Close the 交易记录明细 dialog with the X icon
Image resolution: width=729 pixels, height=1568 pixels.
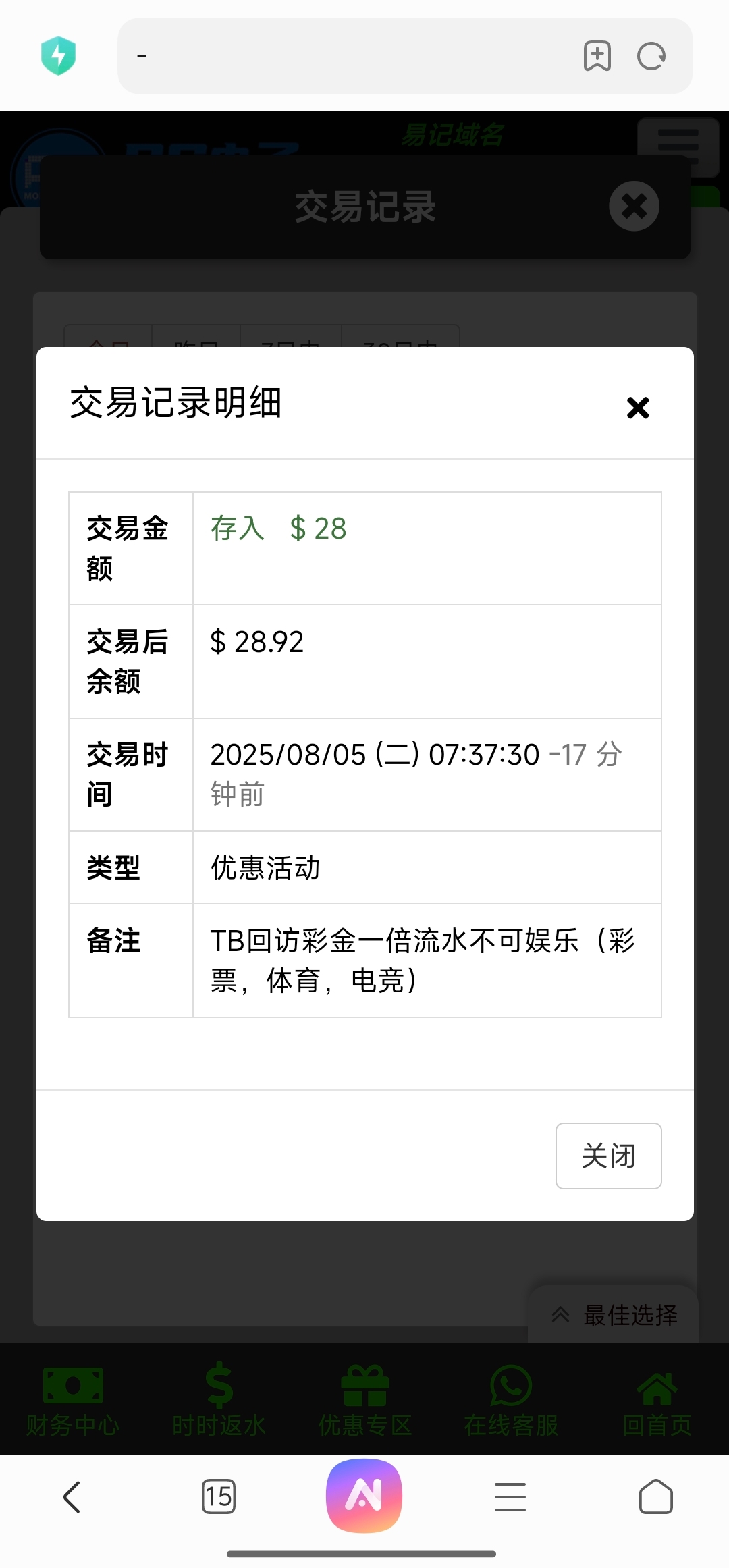click(638, 408)
